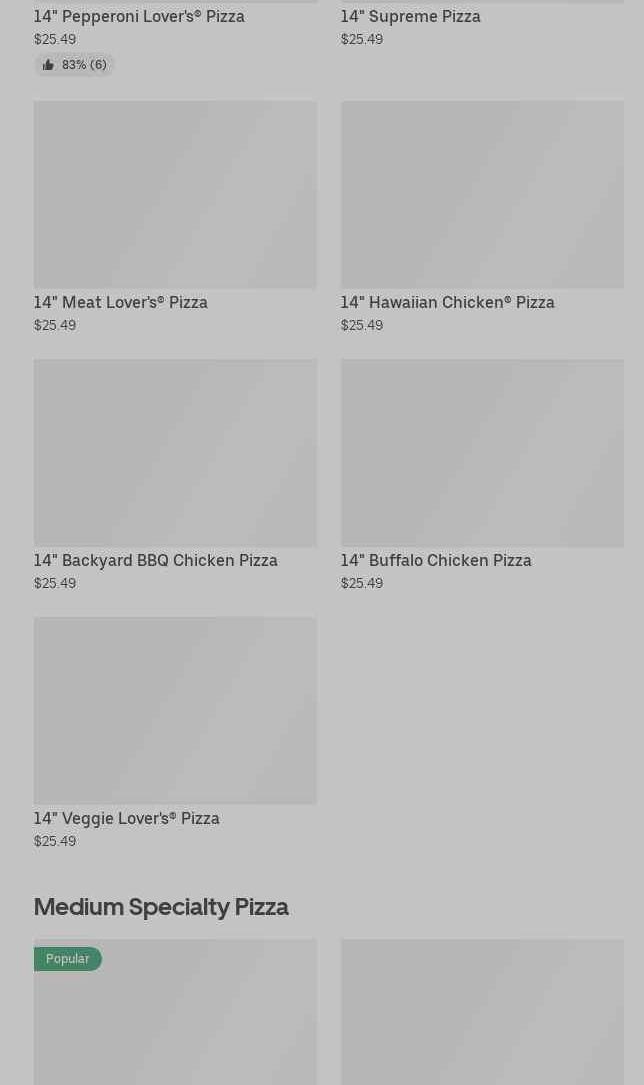Open the Popular medium specialty pizza card

[x=175, y=1015]
